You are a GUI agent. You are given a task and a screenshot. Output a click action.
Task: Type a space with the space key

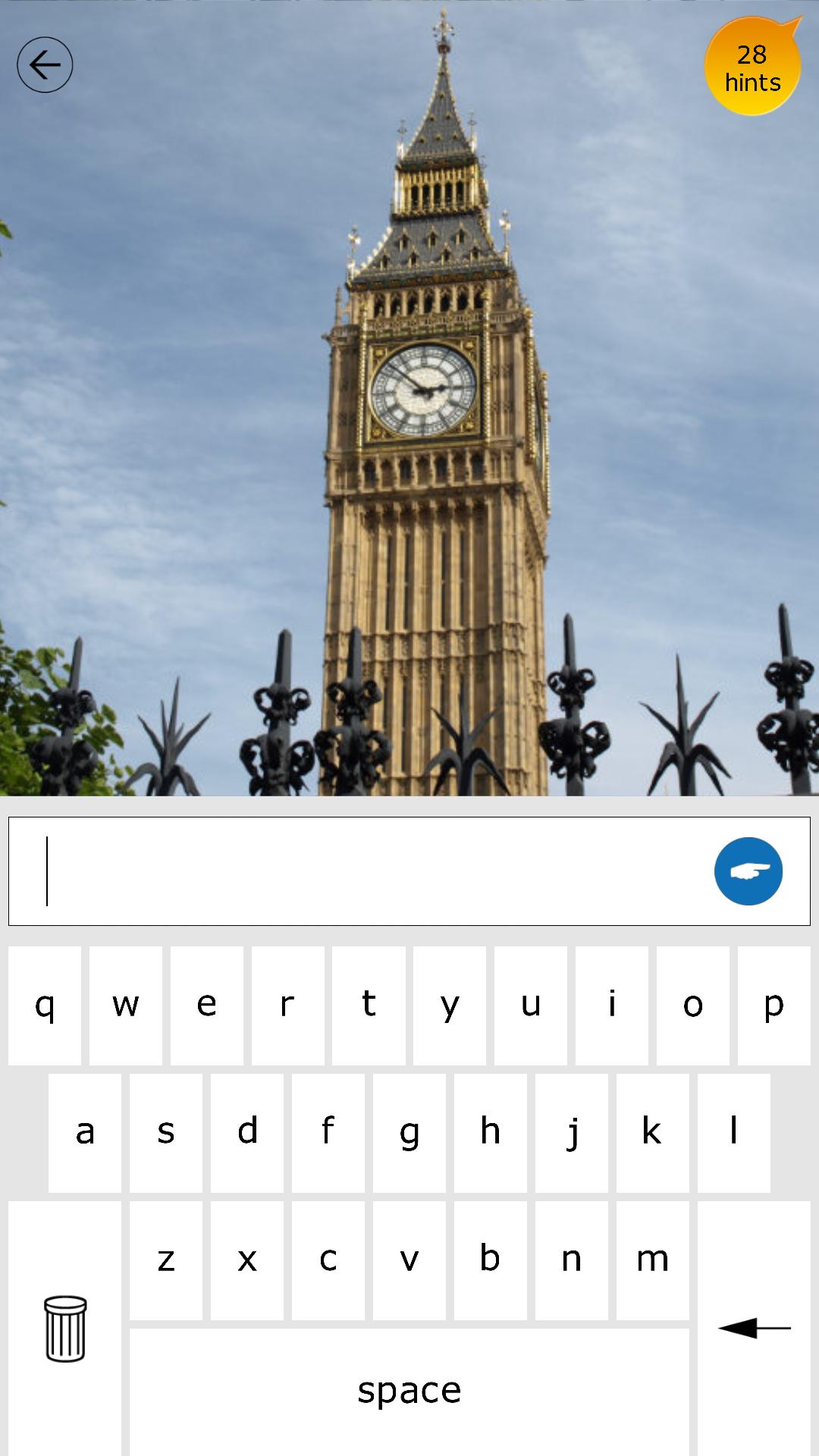(409, 1391)
